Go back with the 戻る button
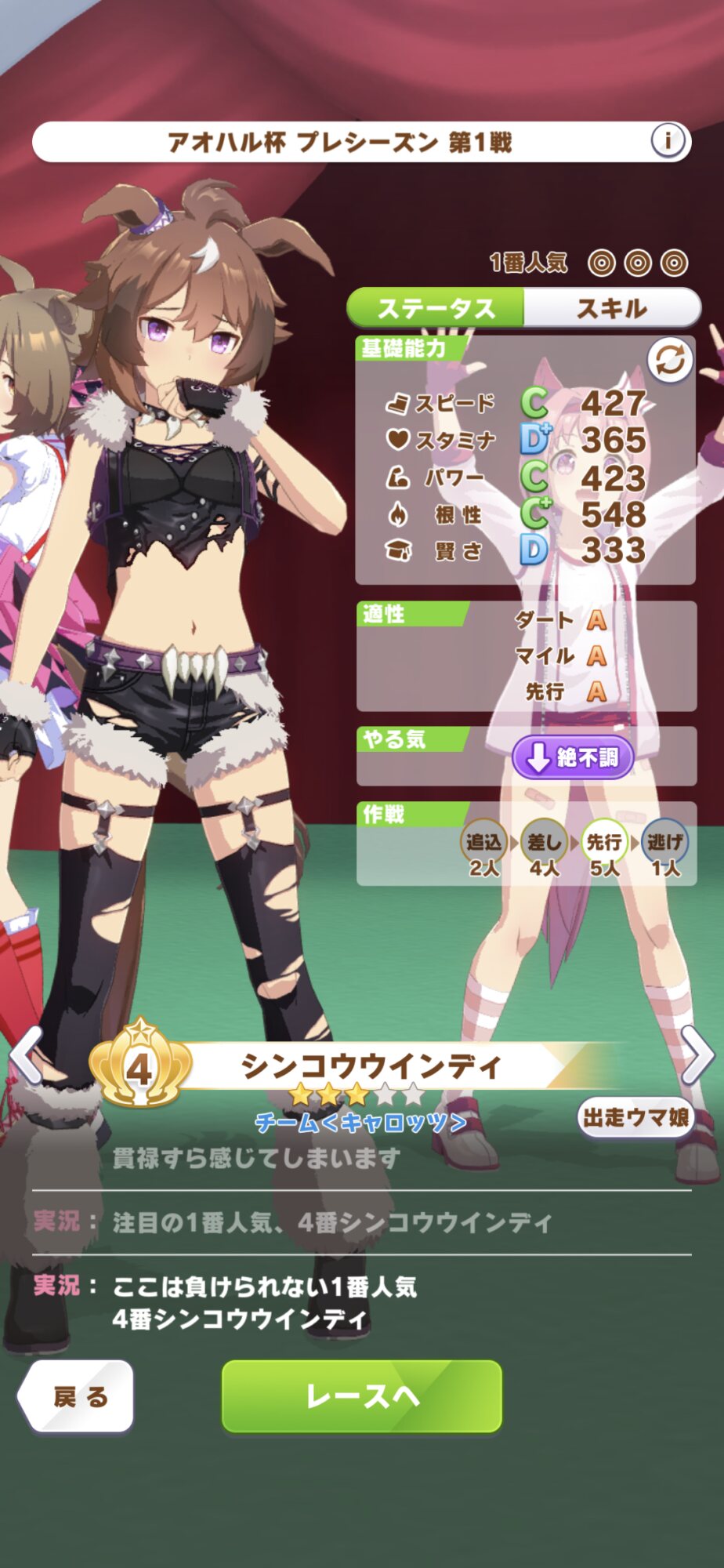The height and width of the screenshot is (1568, 724). [77, 1396]
